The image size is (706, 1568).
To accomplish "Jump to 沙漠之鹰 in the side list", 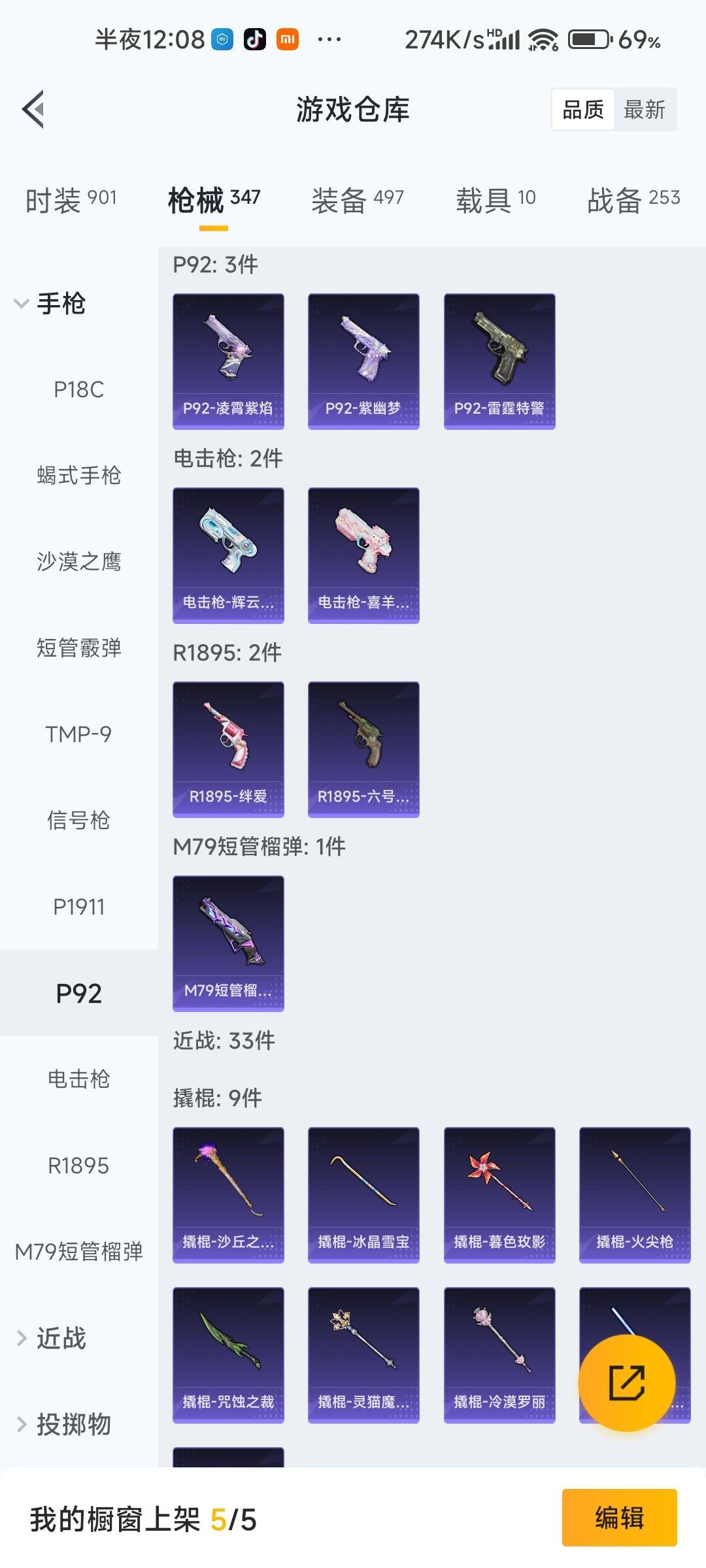I will click(78, 562).
